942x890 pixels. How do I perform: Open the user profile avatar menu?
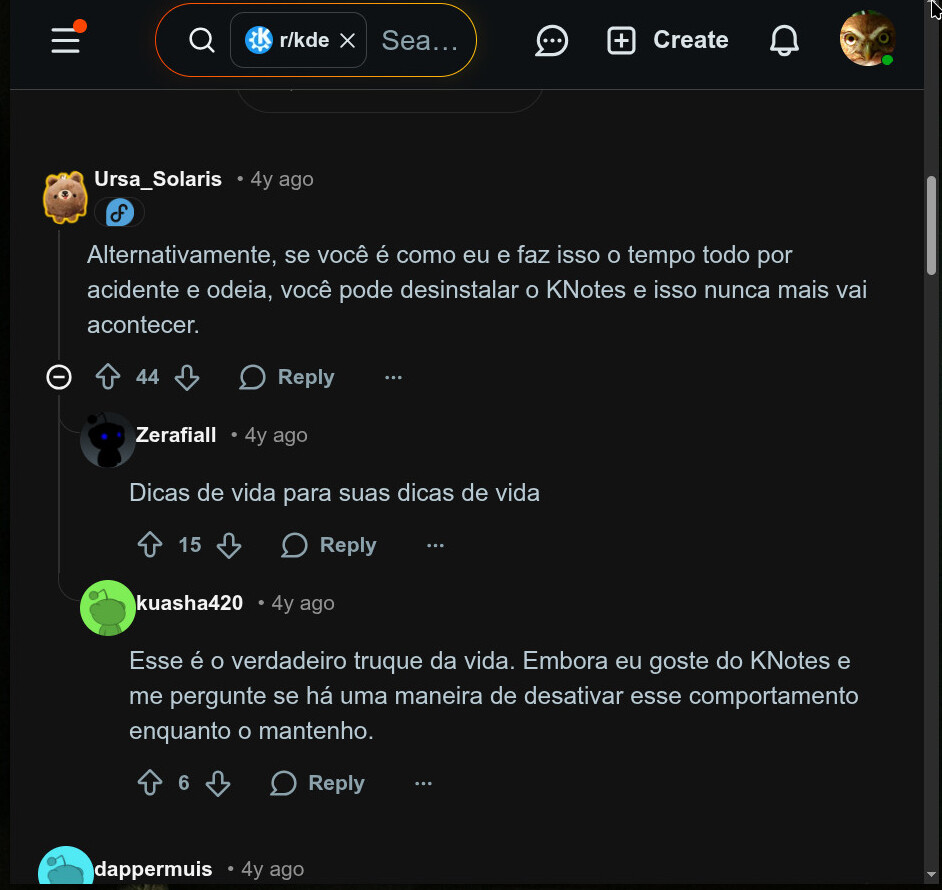pyautogui.click(x=866, y=40)
